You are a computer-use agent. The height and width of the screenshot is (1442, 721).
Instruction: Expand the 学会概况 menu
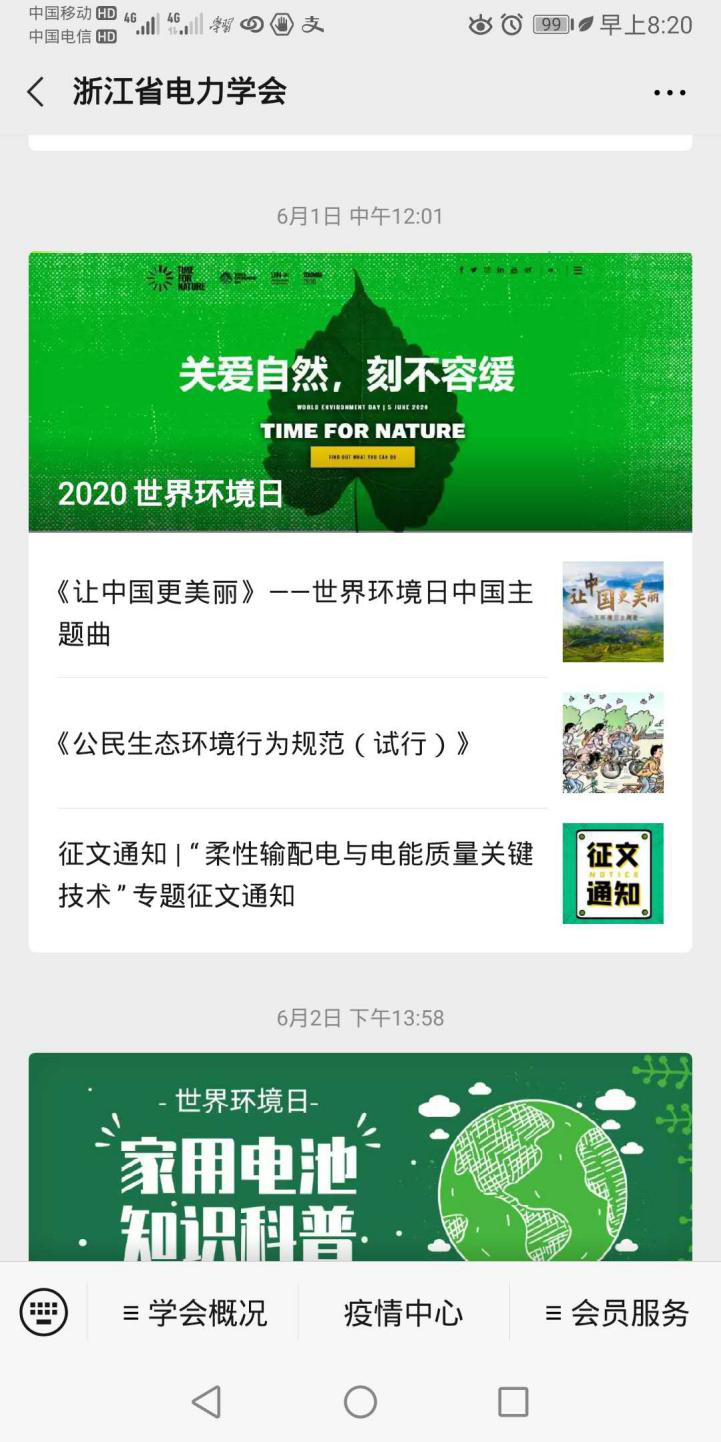pyautogui.click(x=194, y=1312)
